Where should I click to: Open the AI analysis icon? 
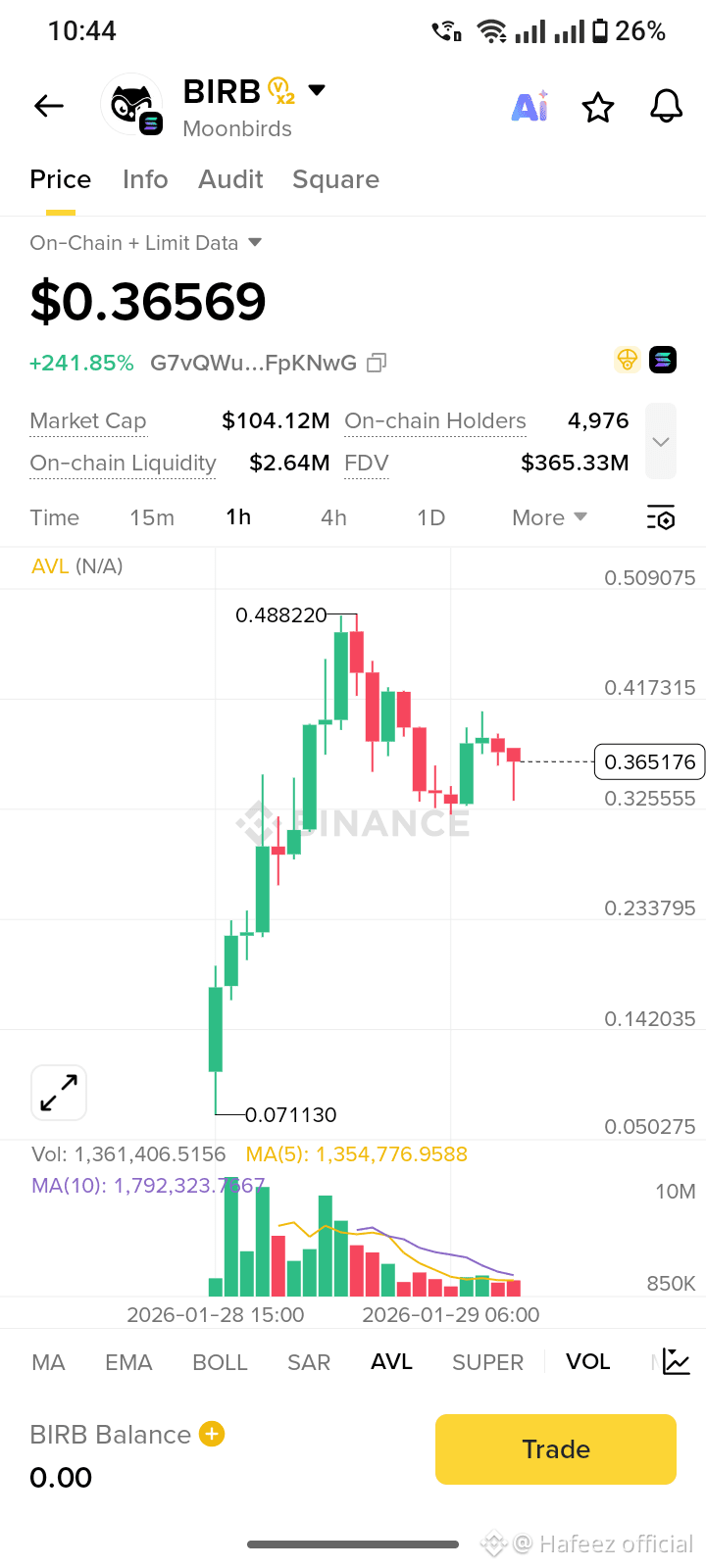click(529, 107)
